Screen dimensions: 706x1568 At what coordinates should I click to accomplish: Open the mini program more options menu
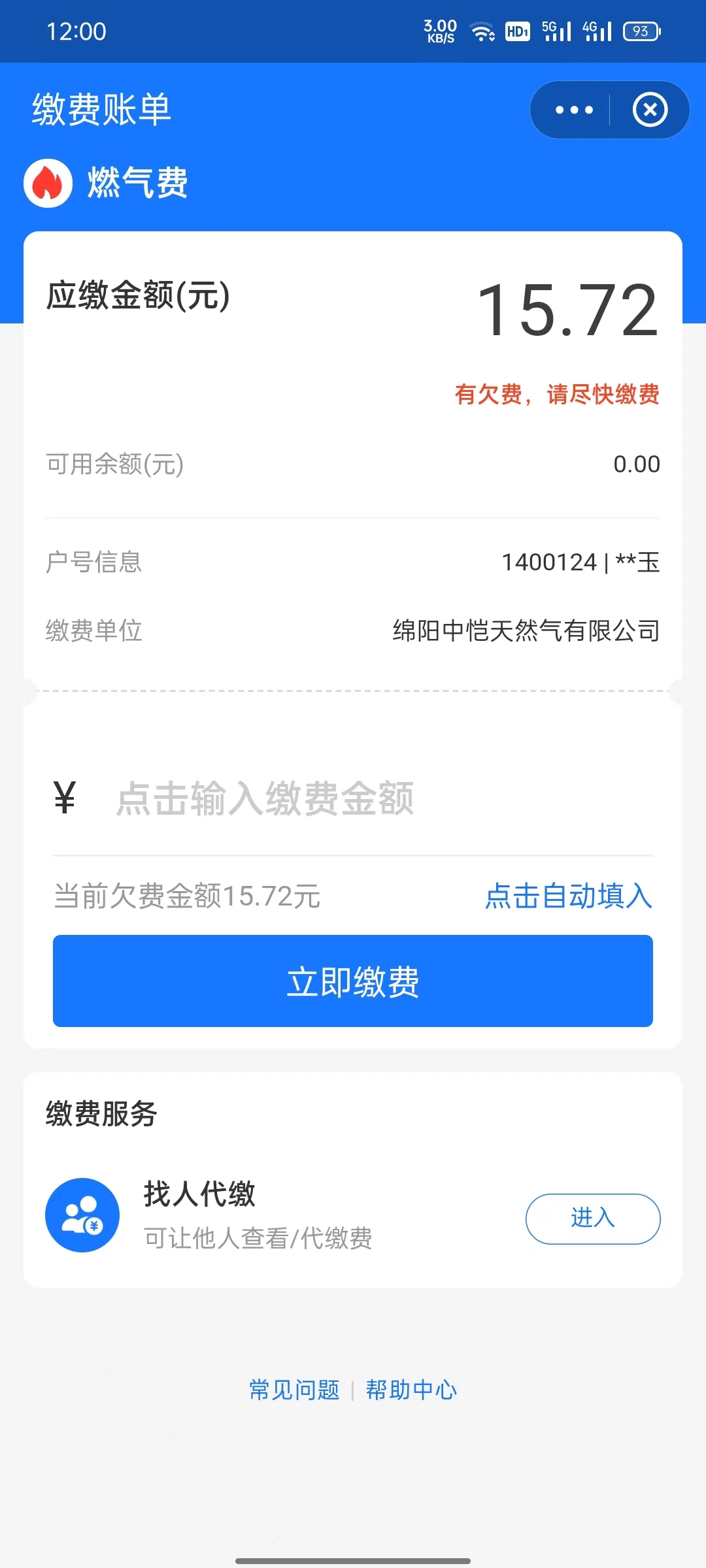pyautogui.click(x=573, y=110)
